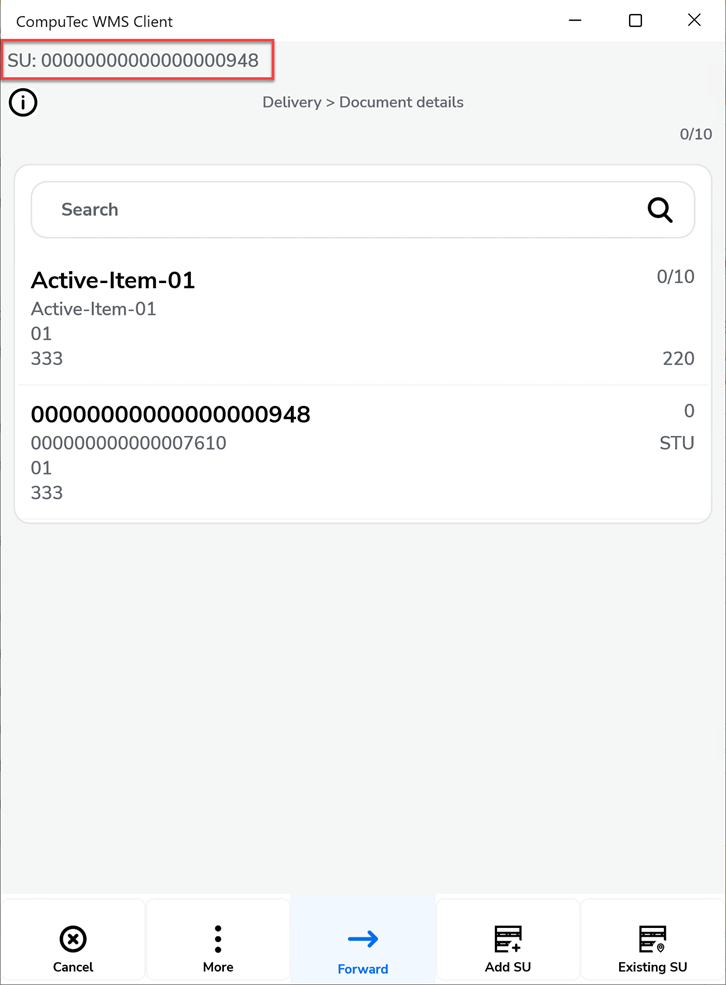
Task: Open SU 000000000000000948 row
Action: [362, 453]
